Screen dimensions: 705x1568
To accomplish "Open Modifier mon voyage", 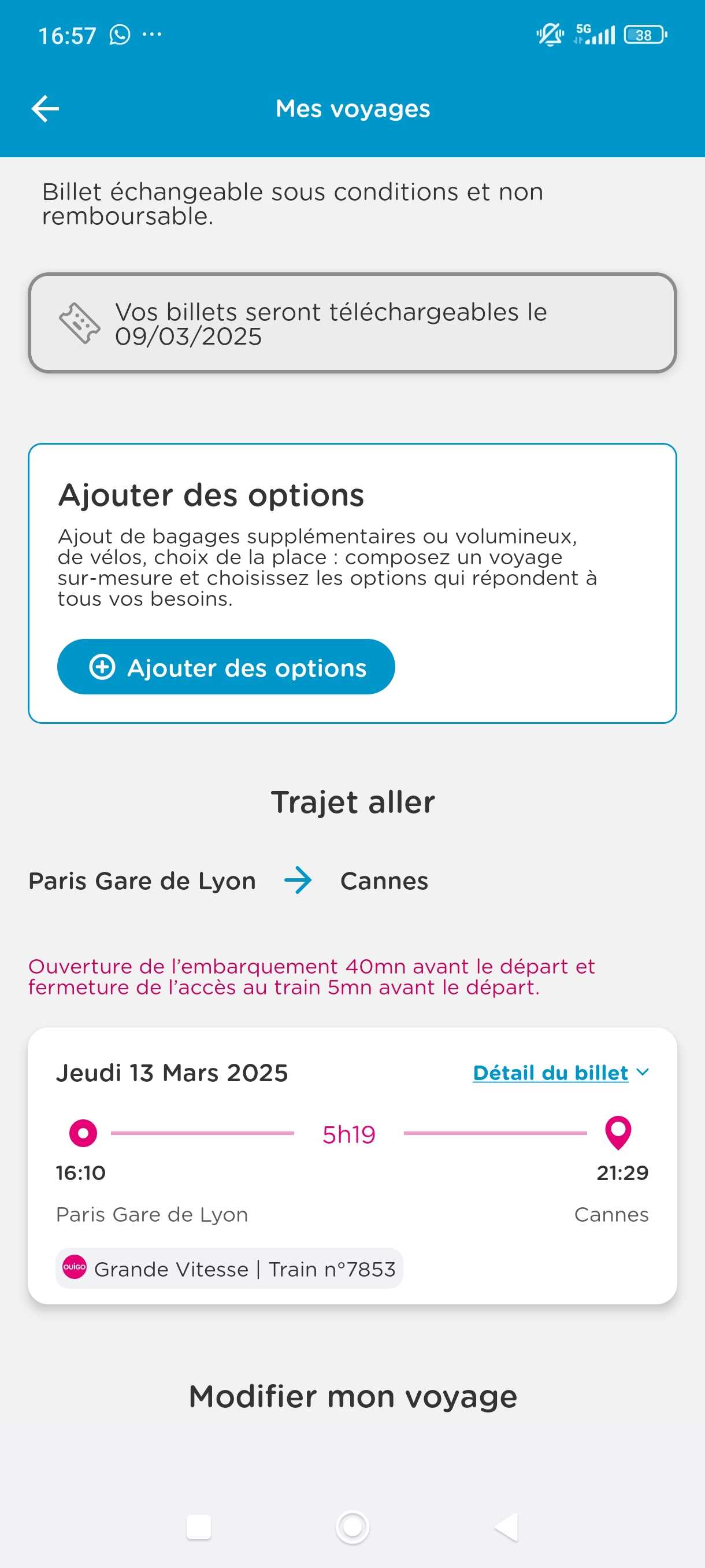I will (352, 1396).
